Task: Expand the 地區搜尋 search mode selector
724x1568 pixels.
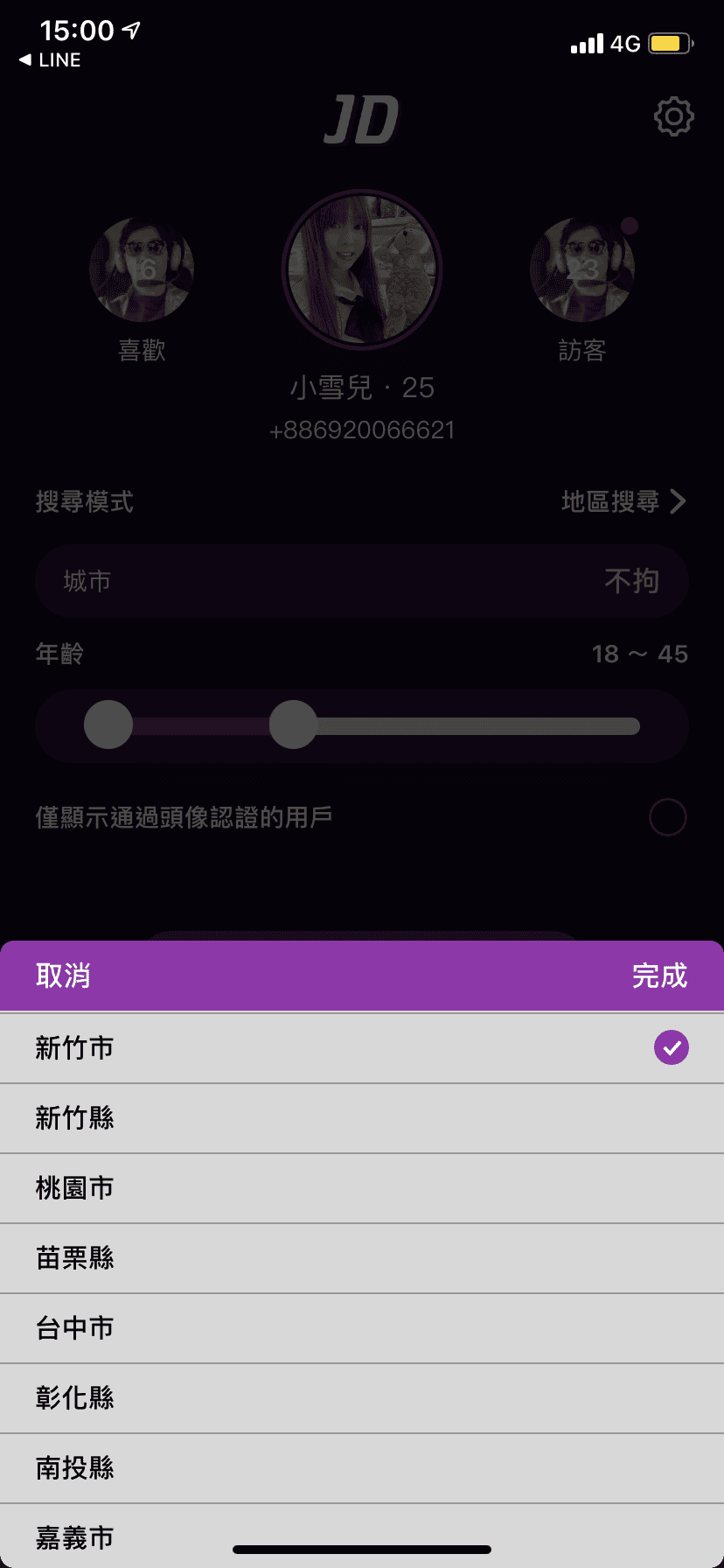Action: click(x=623, y=501)
